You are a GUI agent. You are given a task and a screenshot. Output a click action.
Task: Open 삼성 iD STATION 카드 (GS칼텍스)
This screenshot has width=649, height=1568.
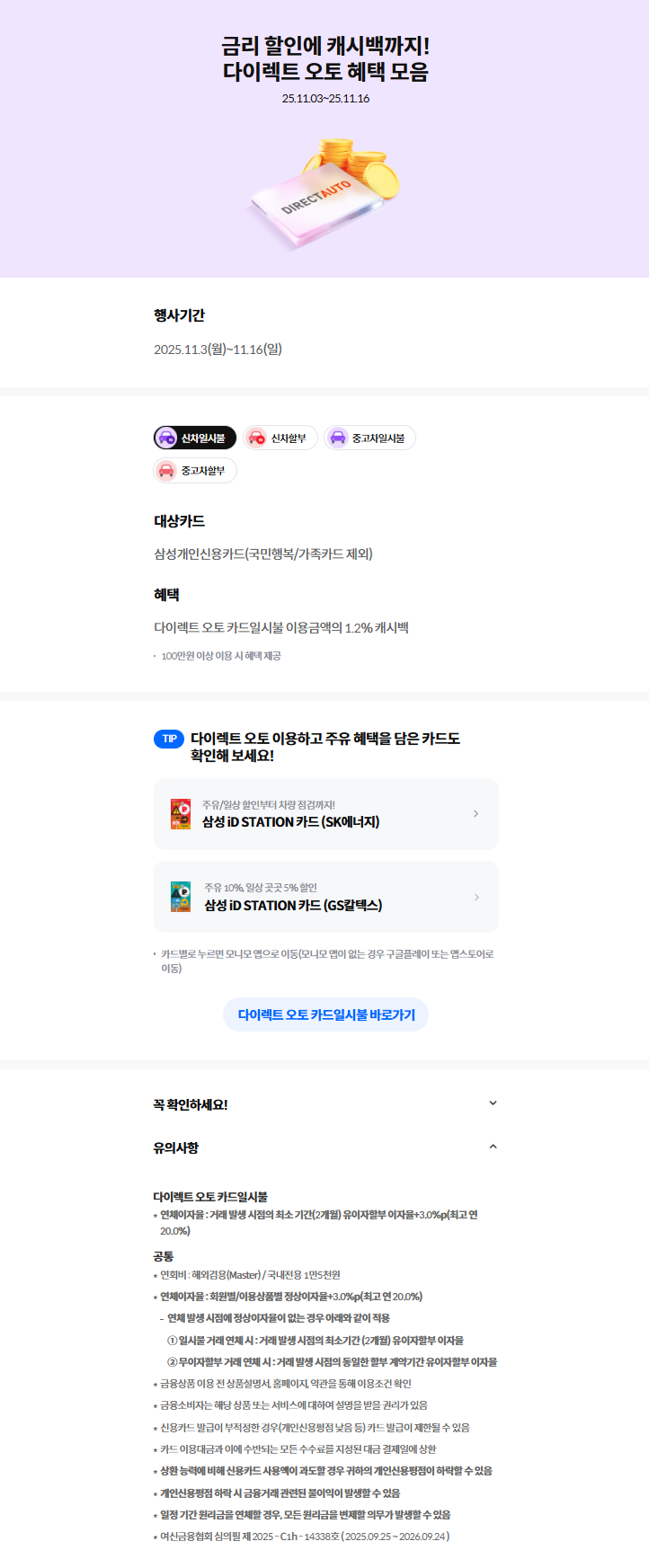(x=325, y=897)
